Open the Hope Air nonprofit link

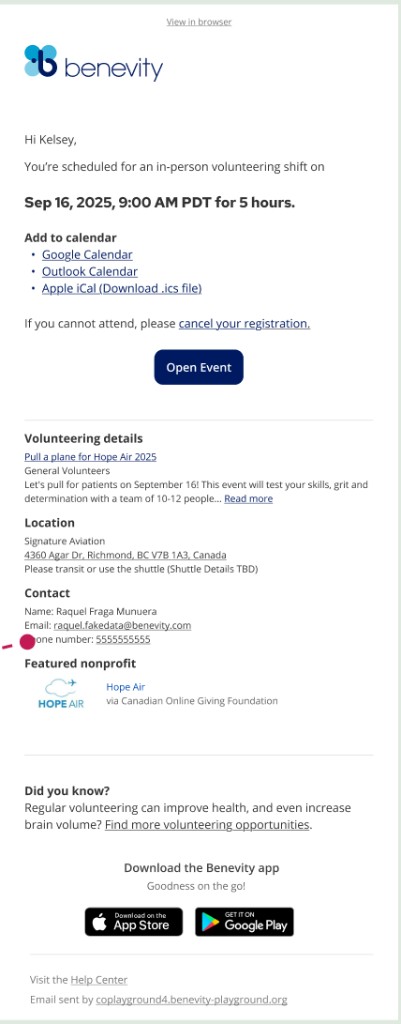pos(125,687)
